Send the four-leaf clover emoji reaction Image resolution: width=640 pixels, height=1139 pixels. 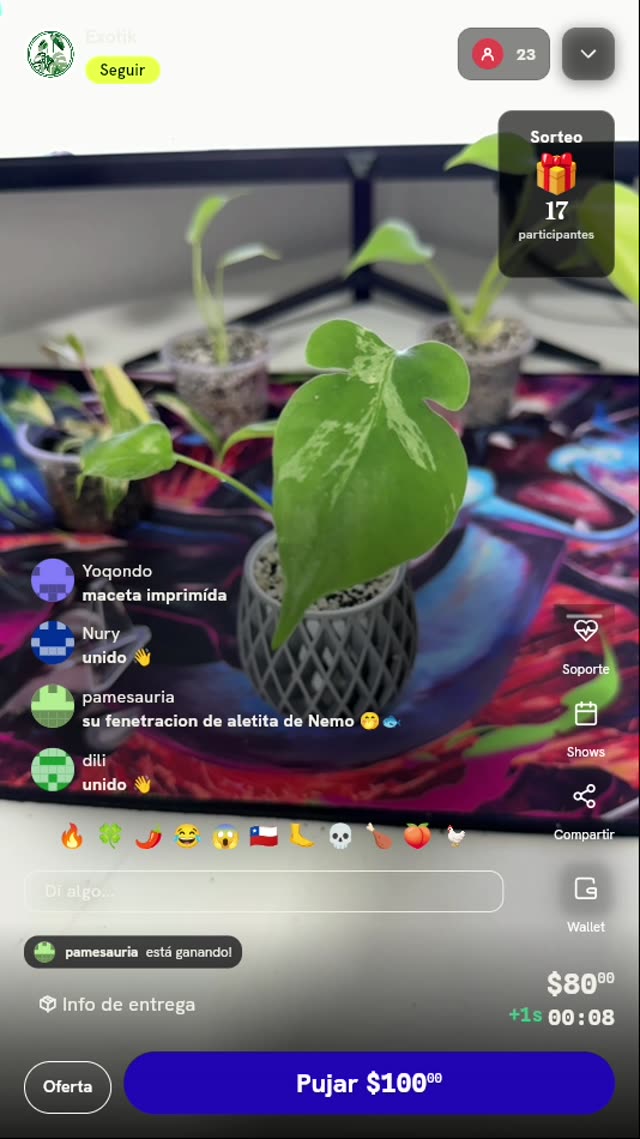pyautogui.click(x=110, y=836)
